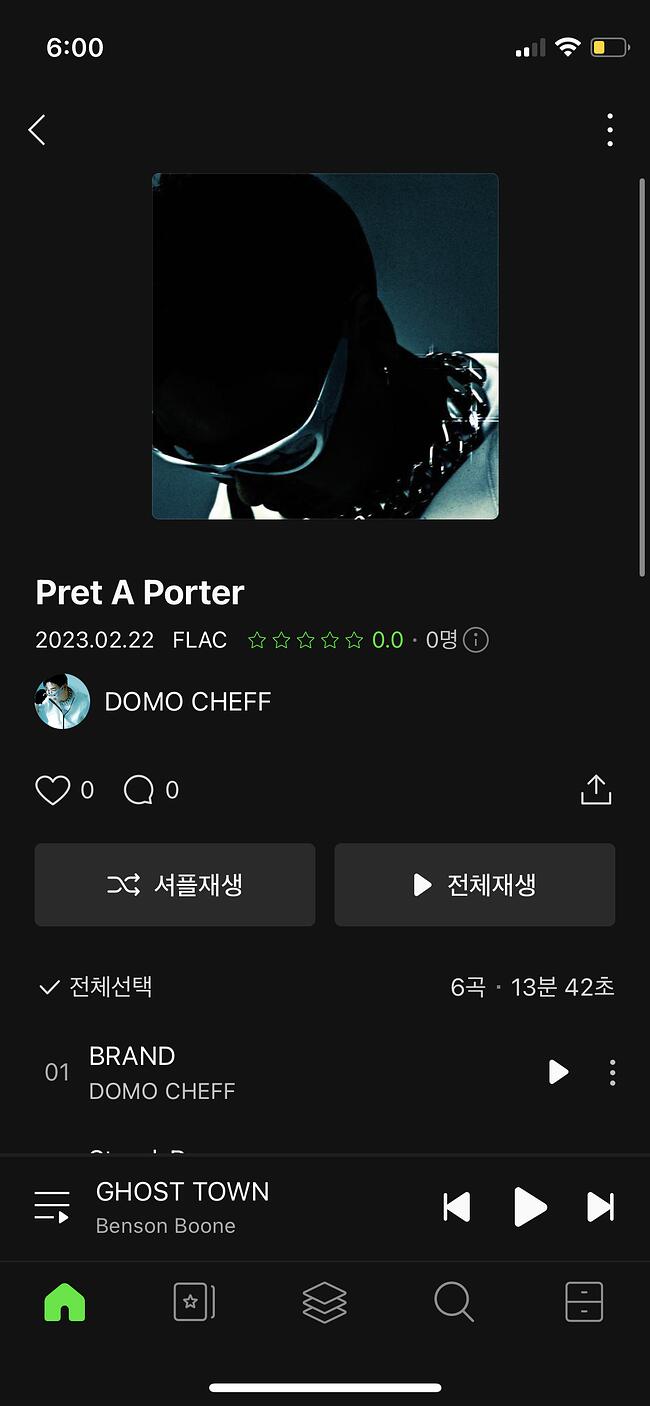
Task: Play the track BRAND
Action: (558, 1072)
